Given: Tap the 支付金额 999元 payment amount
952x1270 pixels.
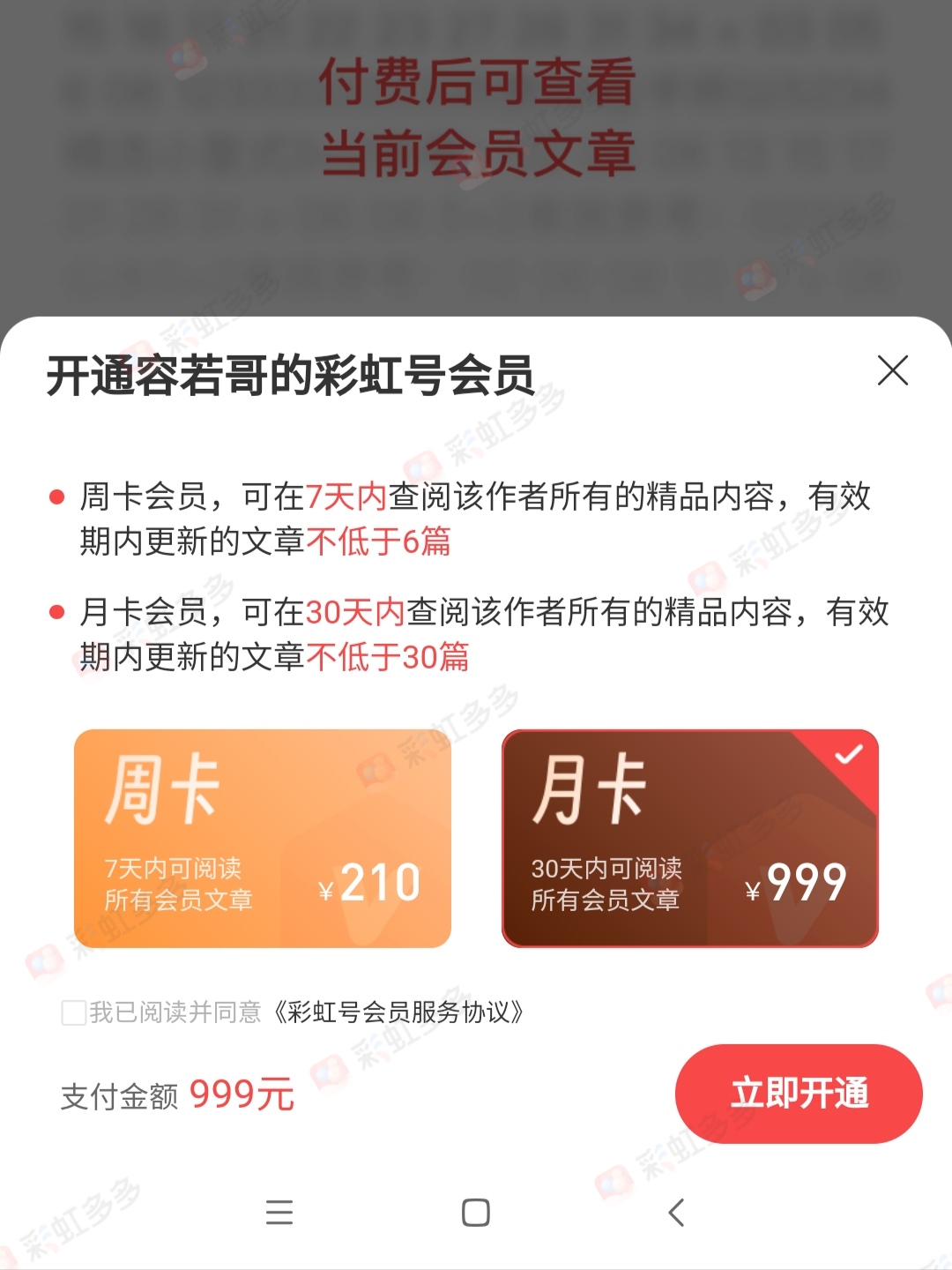Looking at the screenshot, I should [176, 1094].
